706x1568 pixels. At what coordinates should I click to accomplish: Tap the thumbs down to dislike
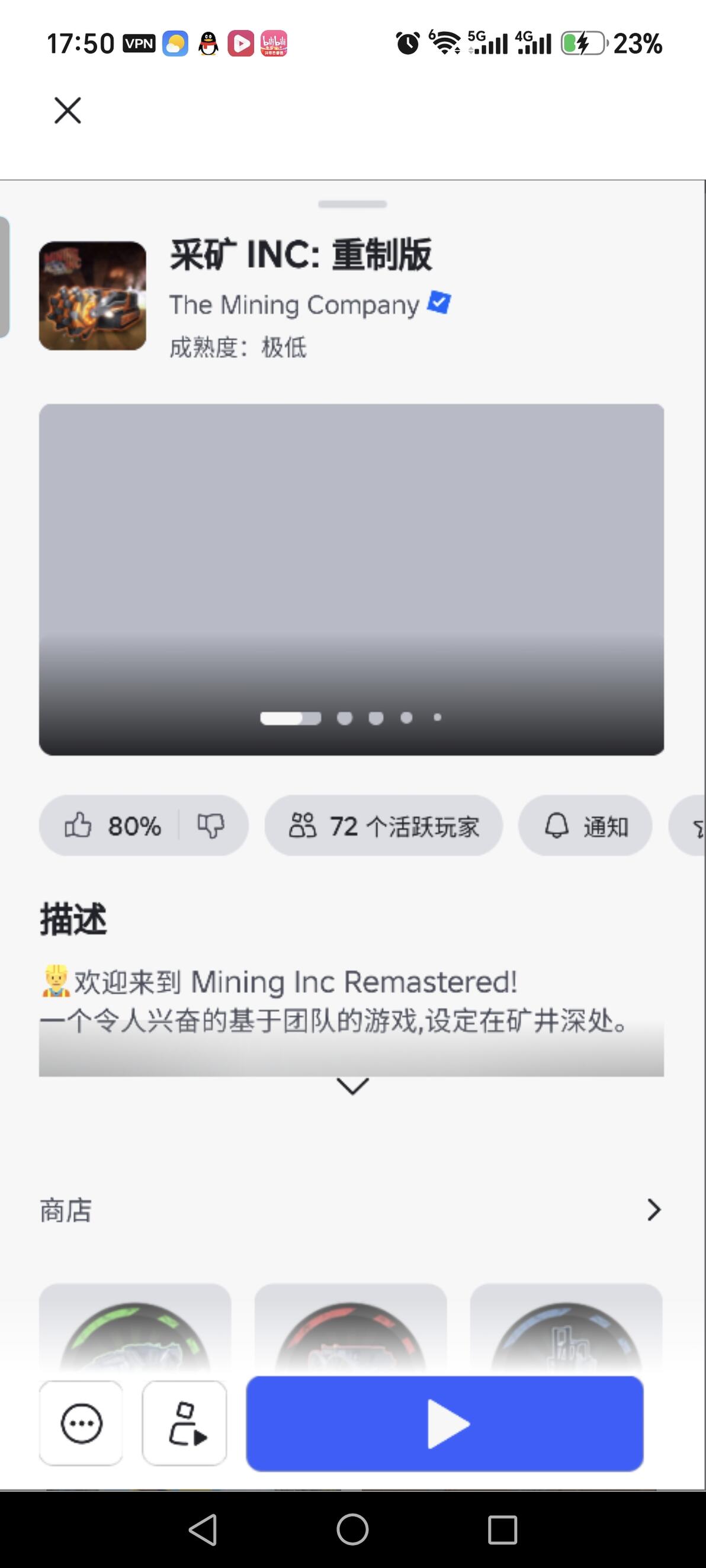211,825
